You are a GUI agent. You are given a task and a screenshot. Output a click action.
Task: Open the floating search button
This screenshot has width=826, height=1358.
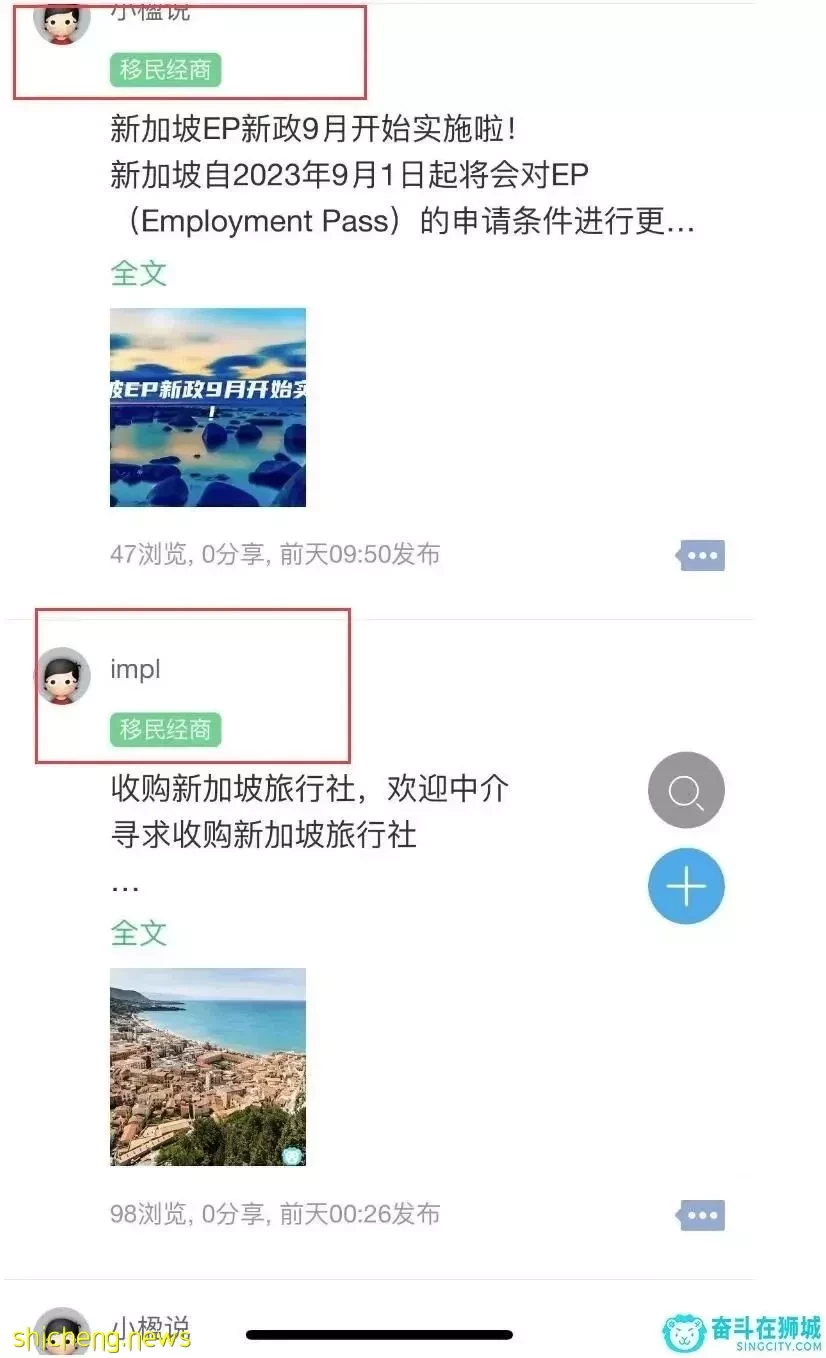tap(686, 791)
